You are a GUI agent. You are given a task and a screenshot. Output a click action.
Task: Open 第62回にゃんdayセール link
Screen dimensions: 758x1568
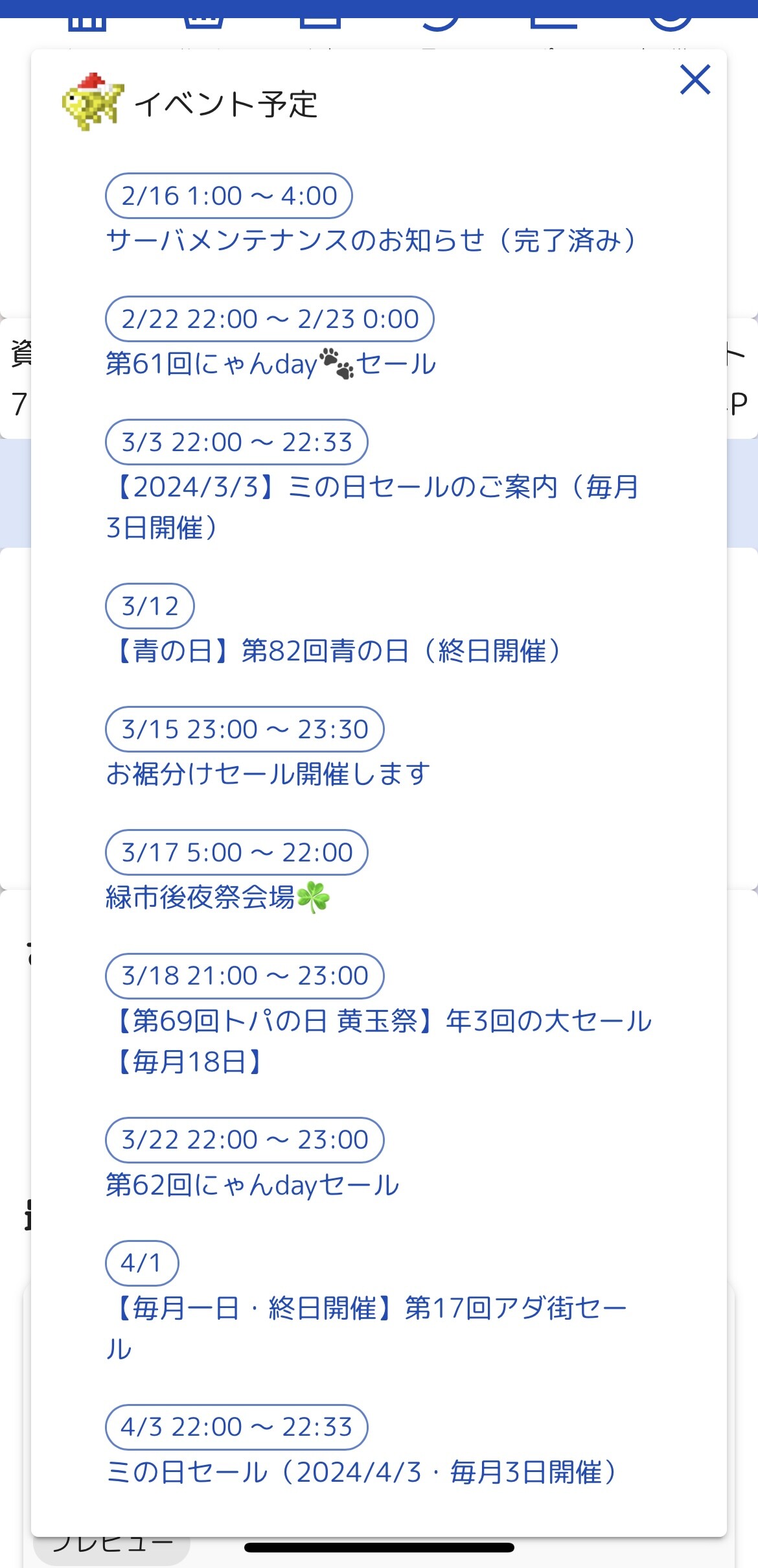click(x=252, y=1185)
